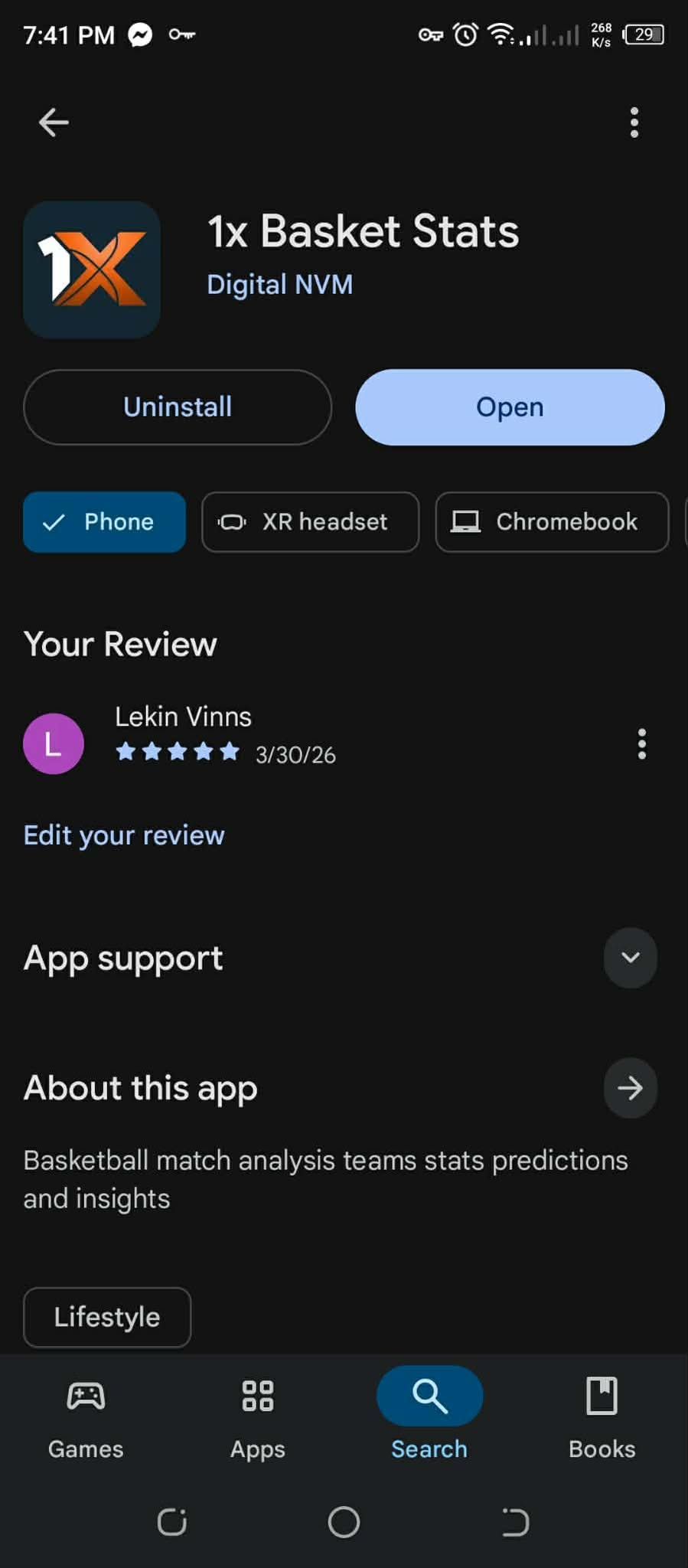Select the Phone device chip
The width and height of the screenshot is (688, 1568).
(104, 522)
